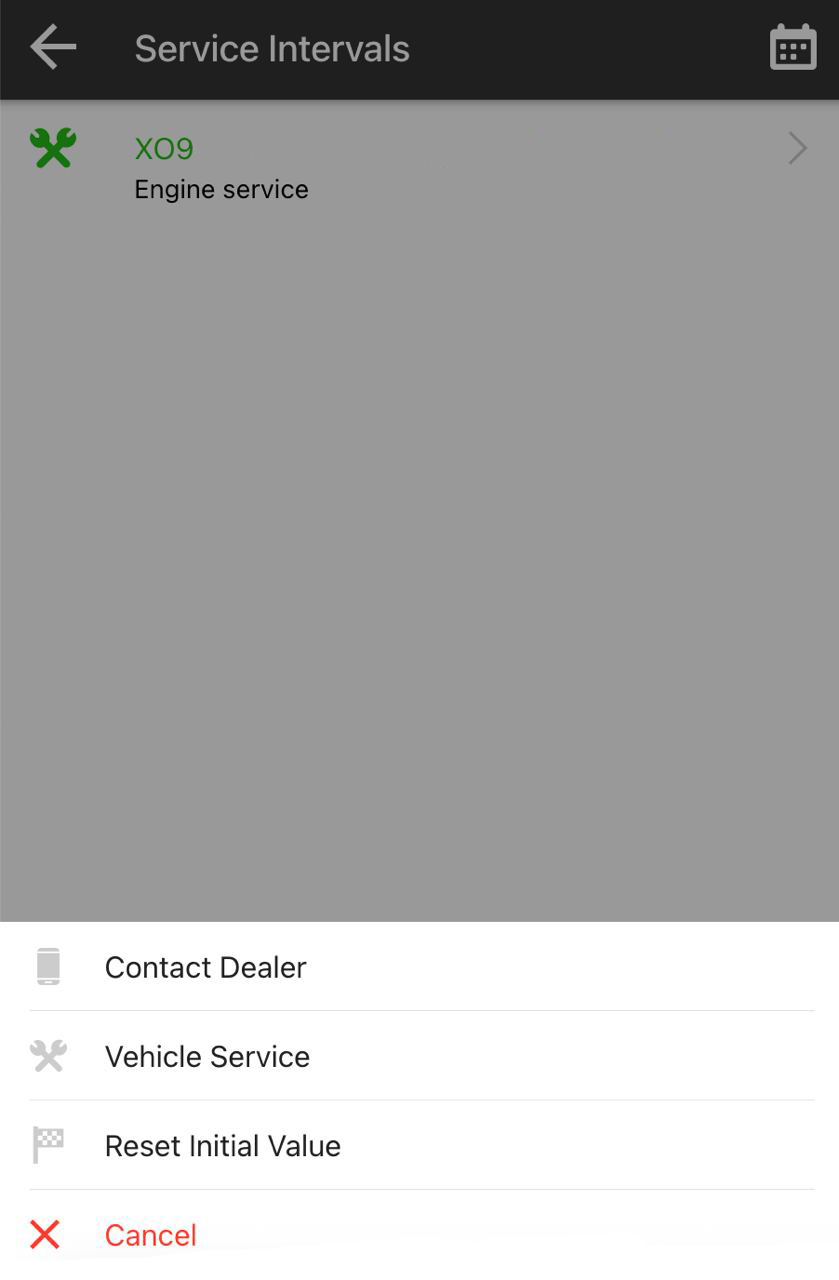Open the calendar icon in header
The width and height of the screenshot is (839, 1280).
click(x=792, y=48)
